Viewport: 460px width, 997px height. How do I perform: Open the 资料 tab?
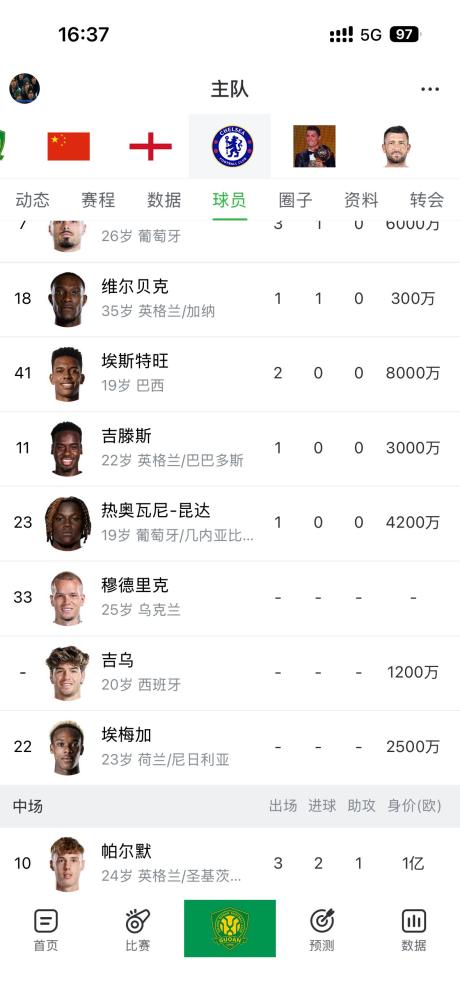click(361, 200)
